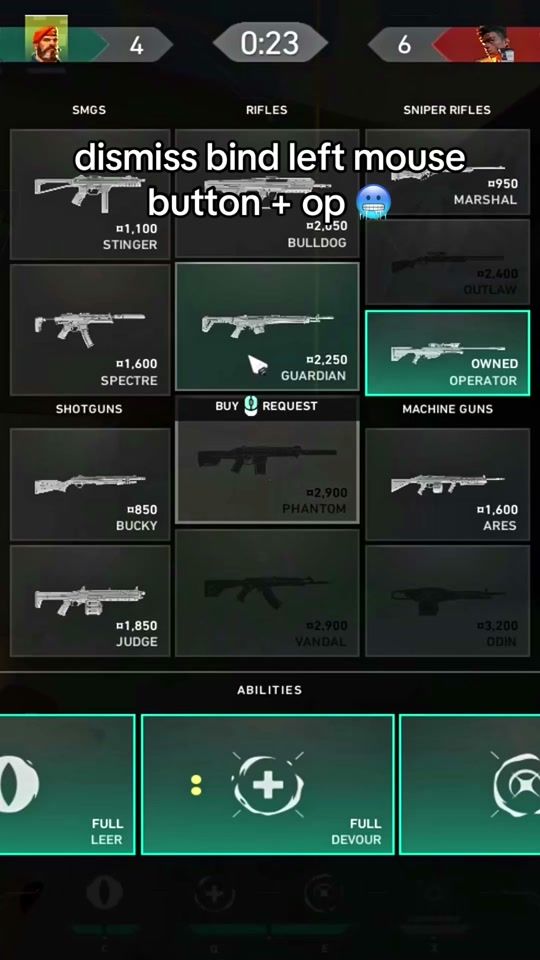The width and height of the screenshot is (540, 960).
Task: Pick the Ares machine gun
Action: 448,484
